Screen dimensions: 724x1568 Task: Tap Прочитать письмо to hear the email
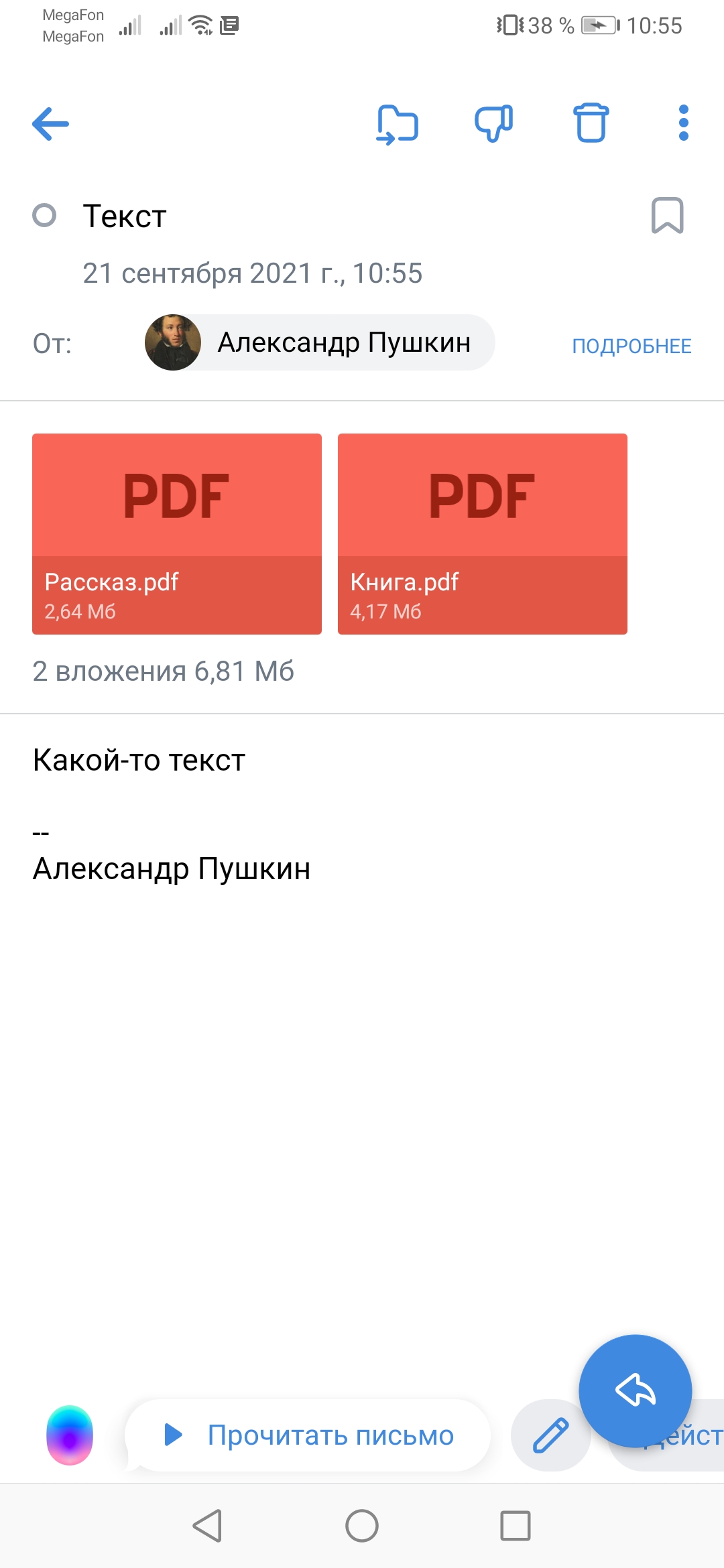(x=308, y=1435)
